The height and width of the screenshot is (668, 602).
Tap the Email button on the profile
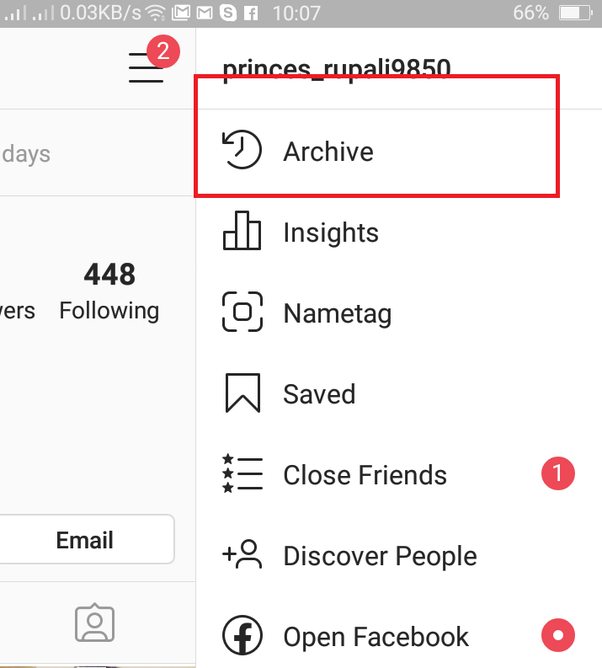point(84,540)
